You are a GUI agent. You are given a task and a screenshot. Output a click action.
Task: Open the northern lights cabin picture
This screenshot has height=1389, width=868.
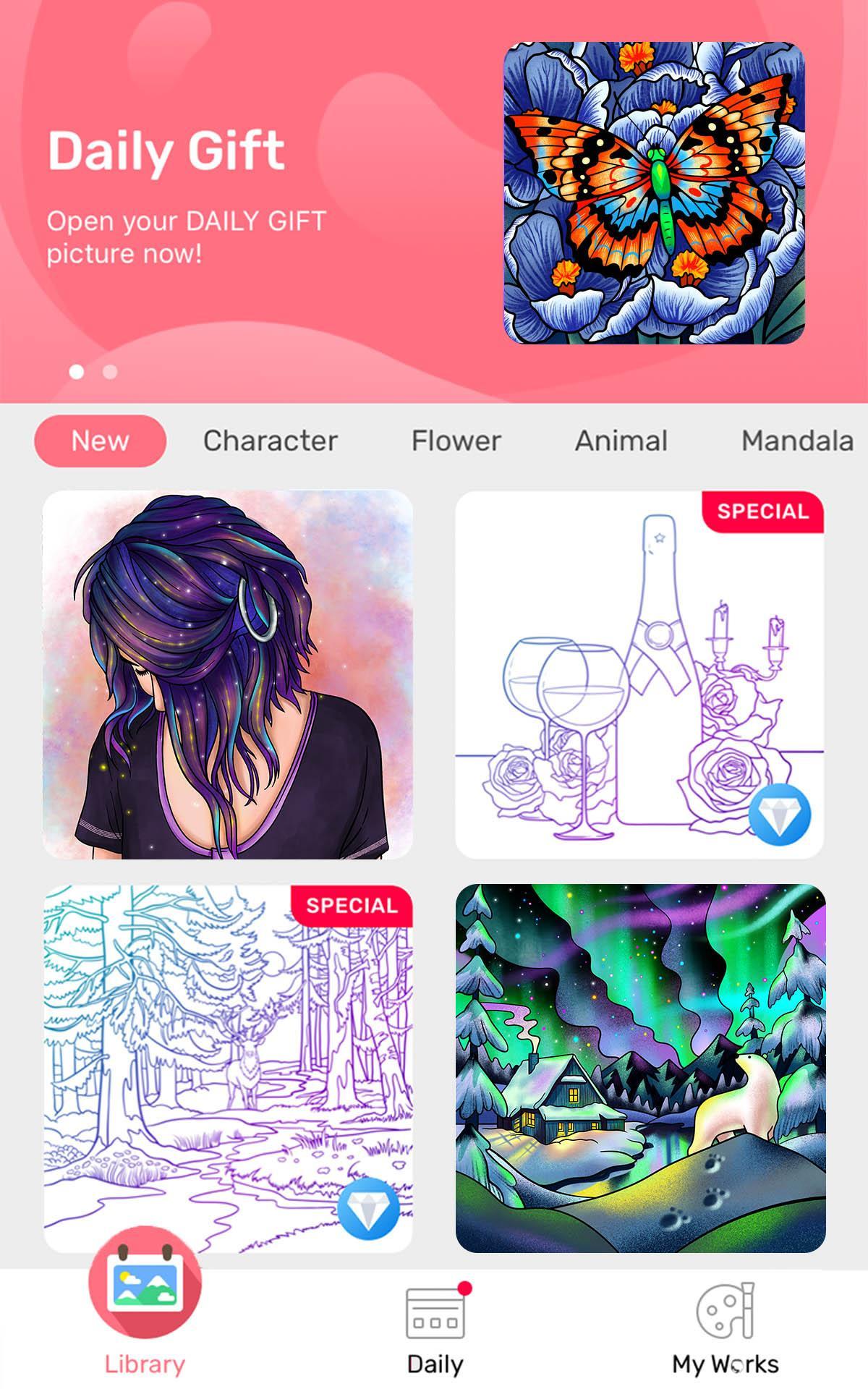pyautogui.click(x=640, y=1069)
